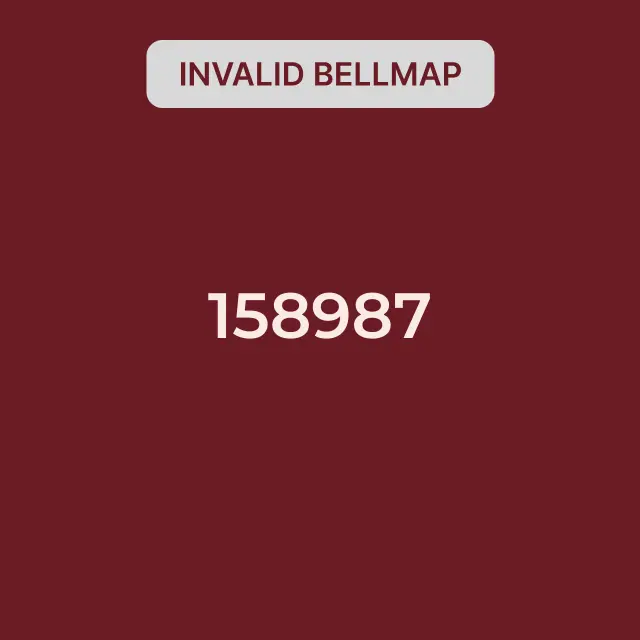Tap the INVALID BELLMAP button
This screenshot has height=640, width=640.
coord(320,74)
